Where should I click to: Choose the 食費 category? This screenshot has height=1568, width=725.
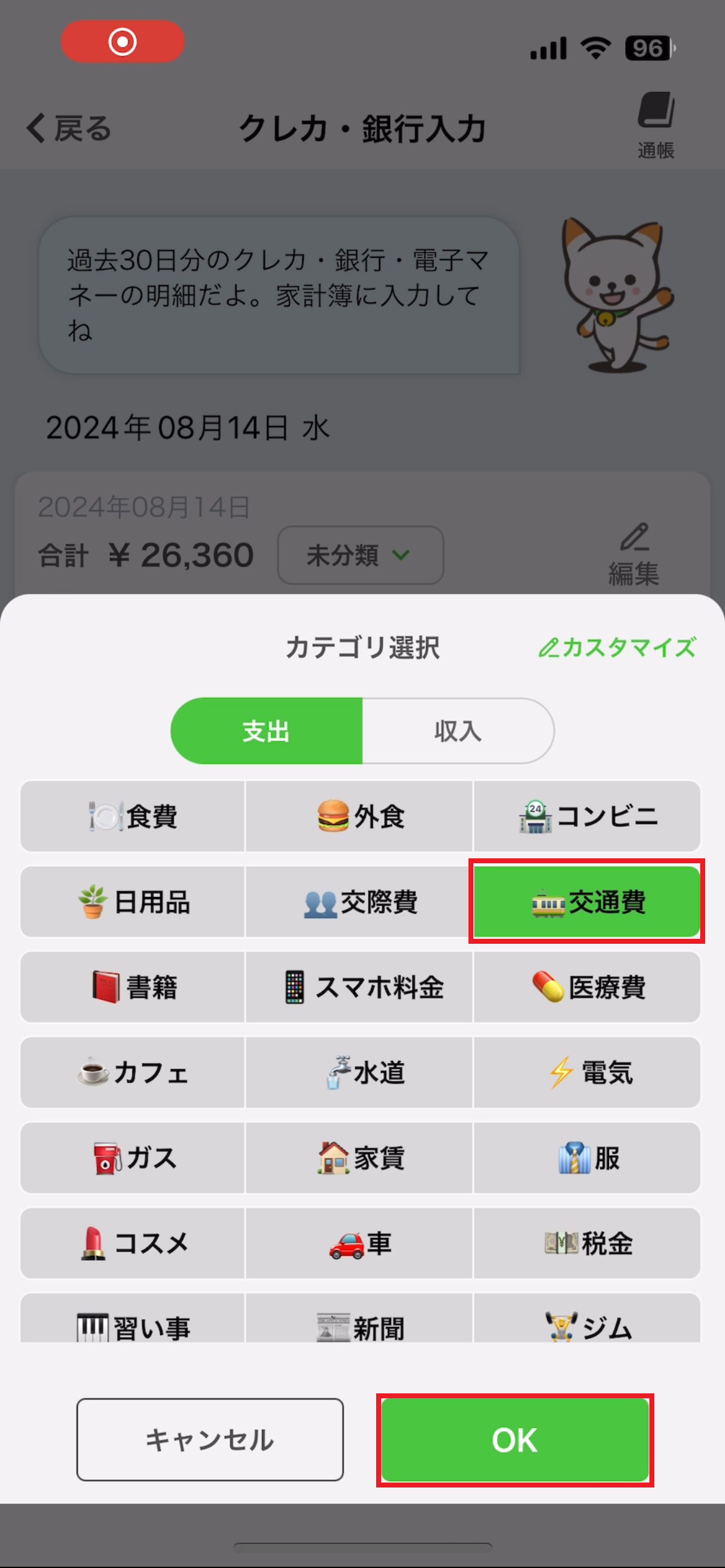(133, 816)
